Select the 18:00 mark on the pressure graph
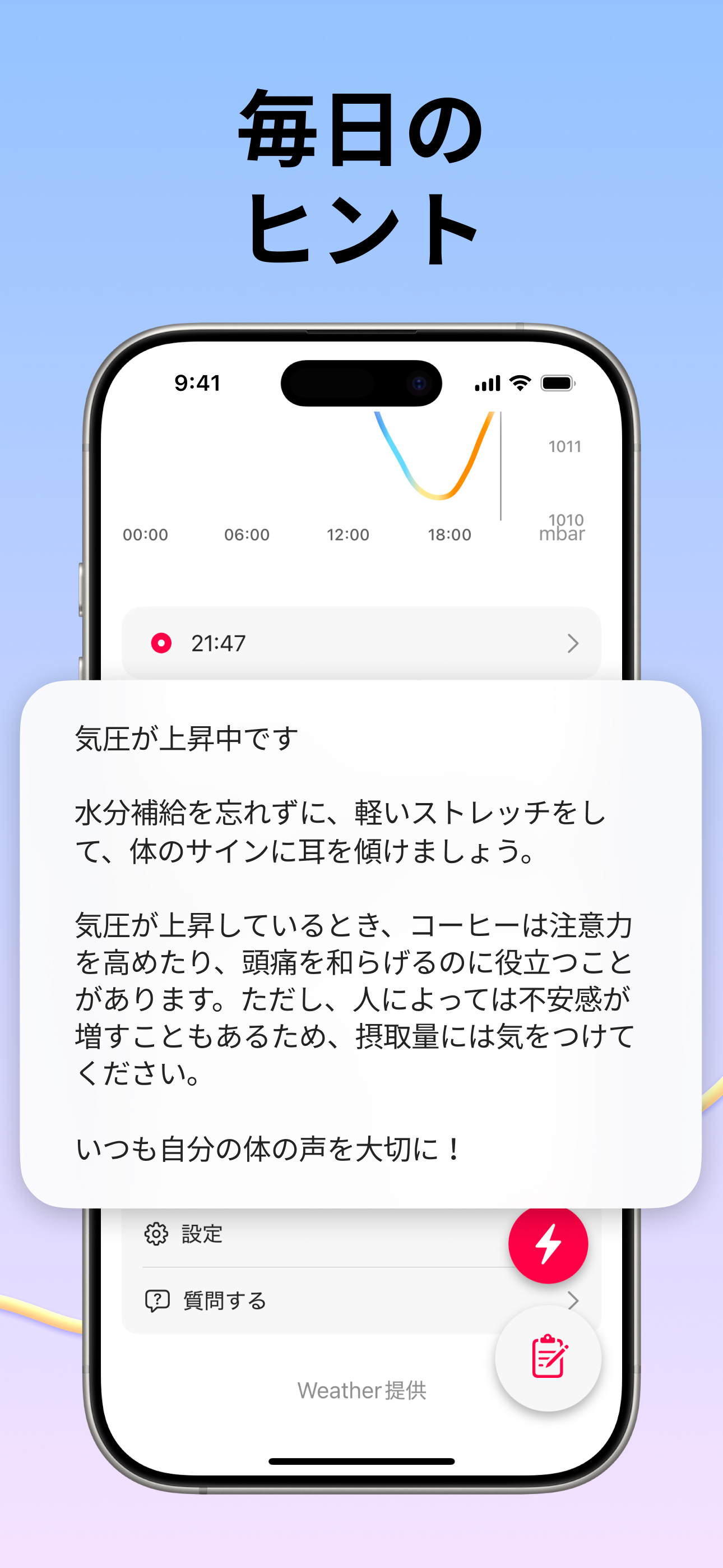The width and height of the screenshot is (723, 1568). pyautogui.click(x=451, y=534)
